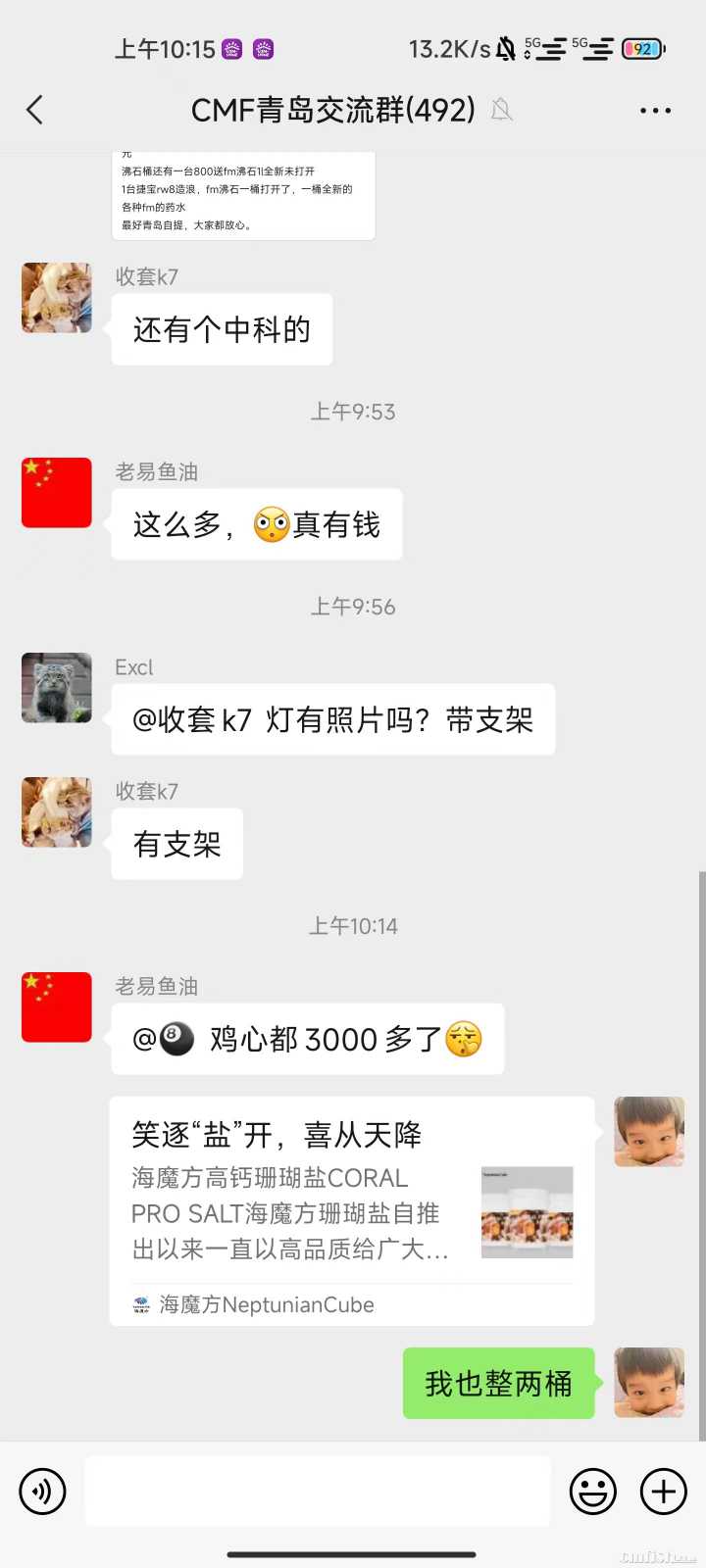Image resolution: width=706 pixels, height=1568 pixels.
Task: Go back from CMF青岛交流群 chat
Action: [x=35, y=110]
